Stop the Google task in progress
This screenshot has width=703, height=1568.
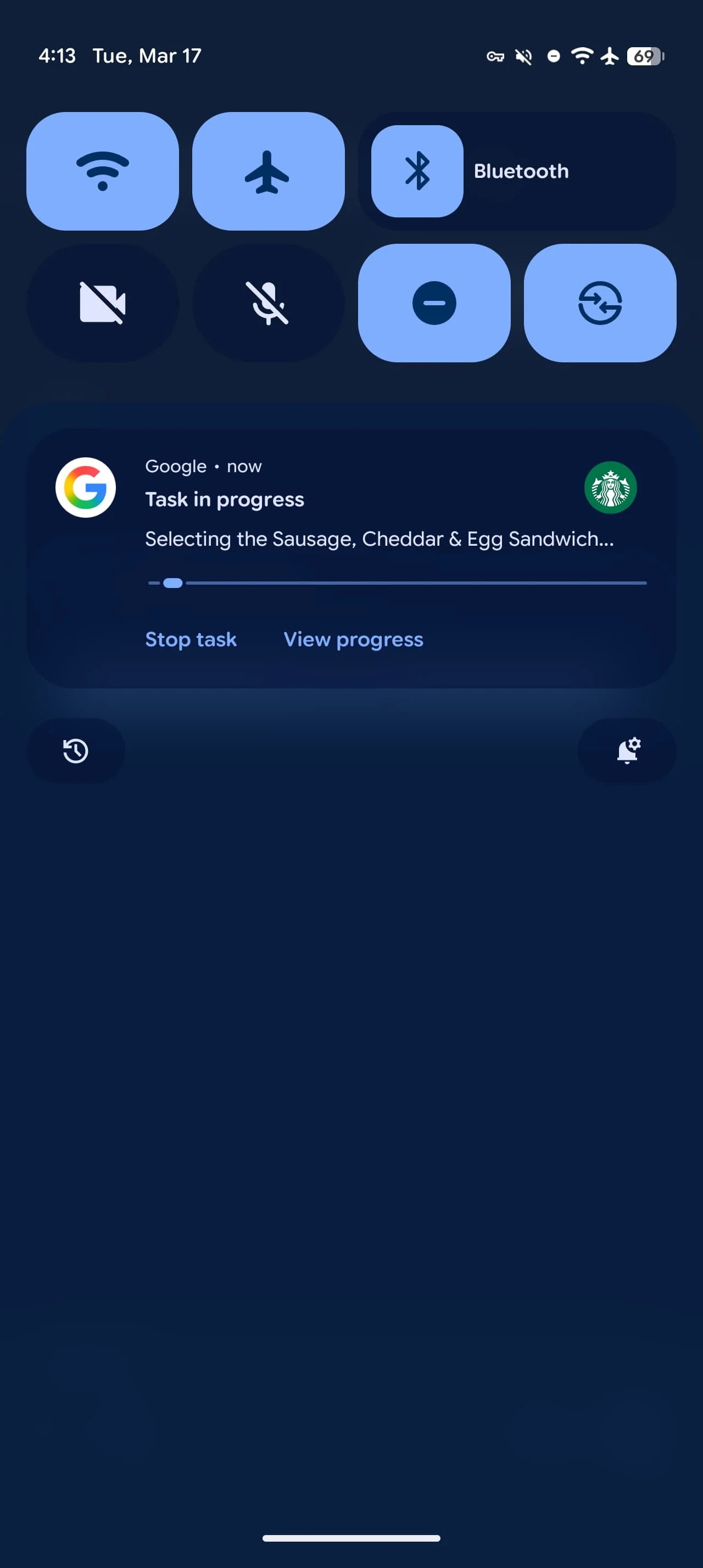[191, 639]
